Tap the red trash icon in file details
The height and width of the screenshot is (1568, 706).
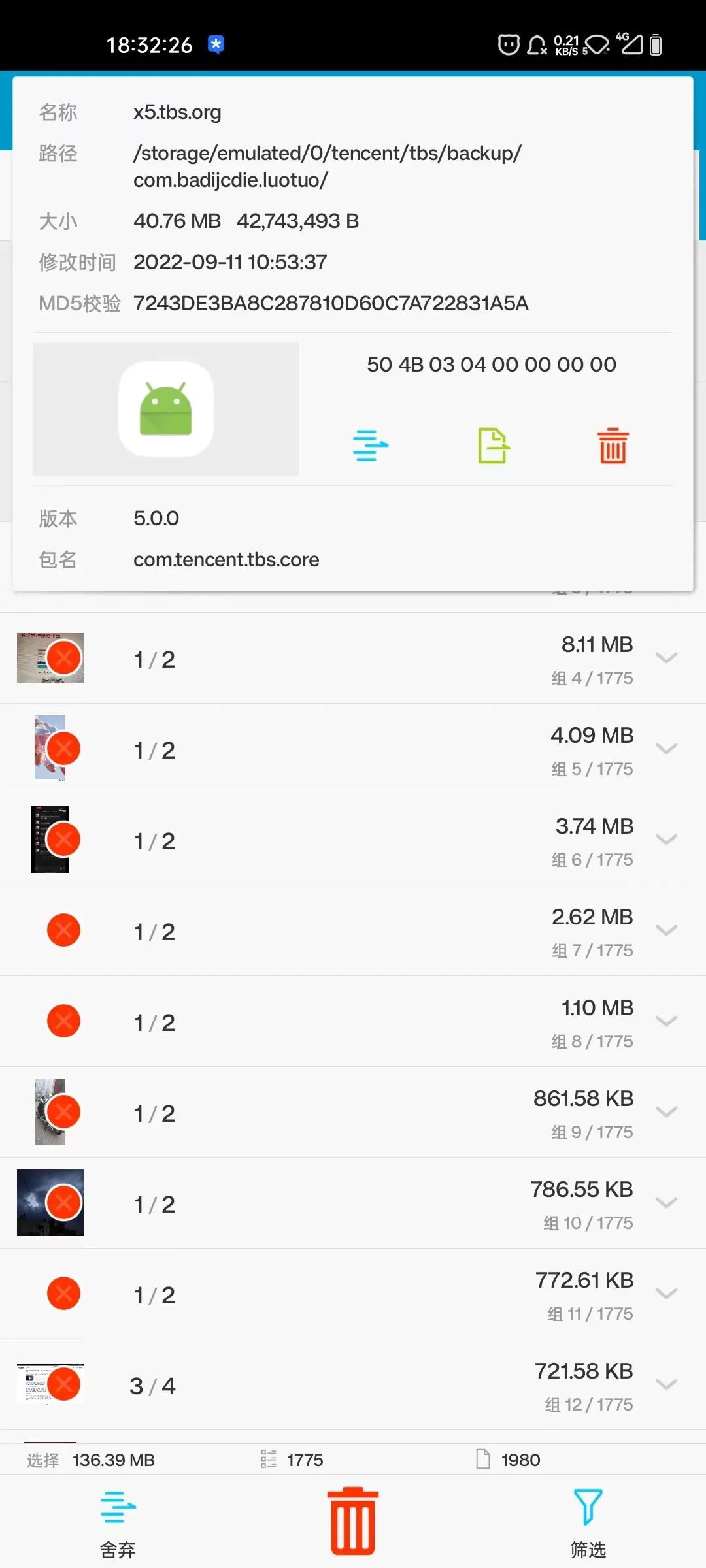coord(613,446)
